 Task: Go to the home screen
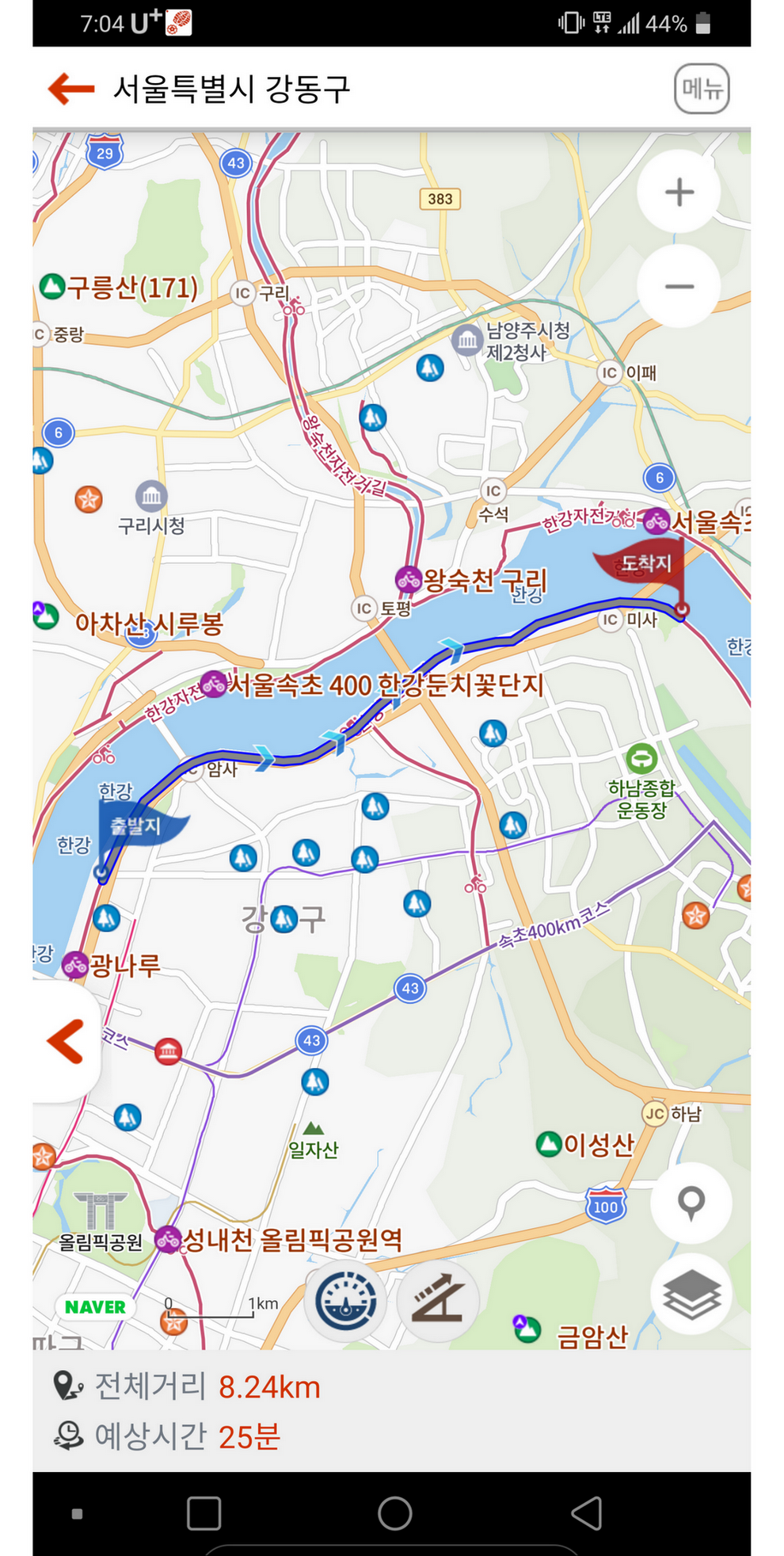(394, 1513)
